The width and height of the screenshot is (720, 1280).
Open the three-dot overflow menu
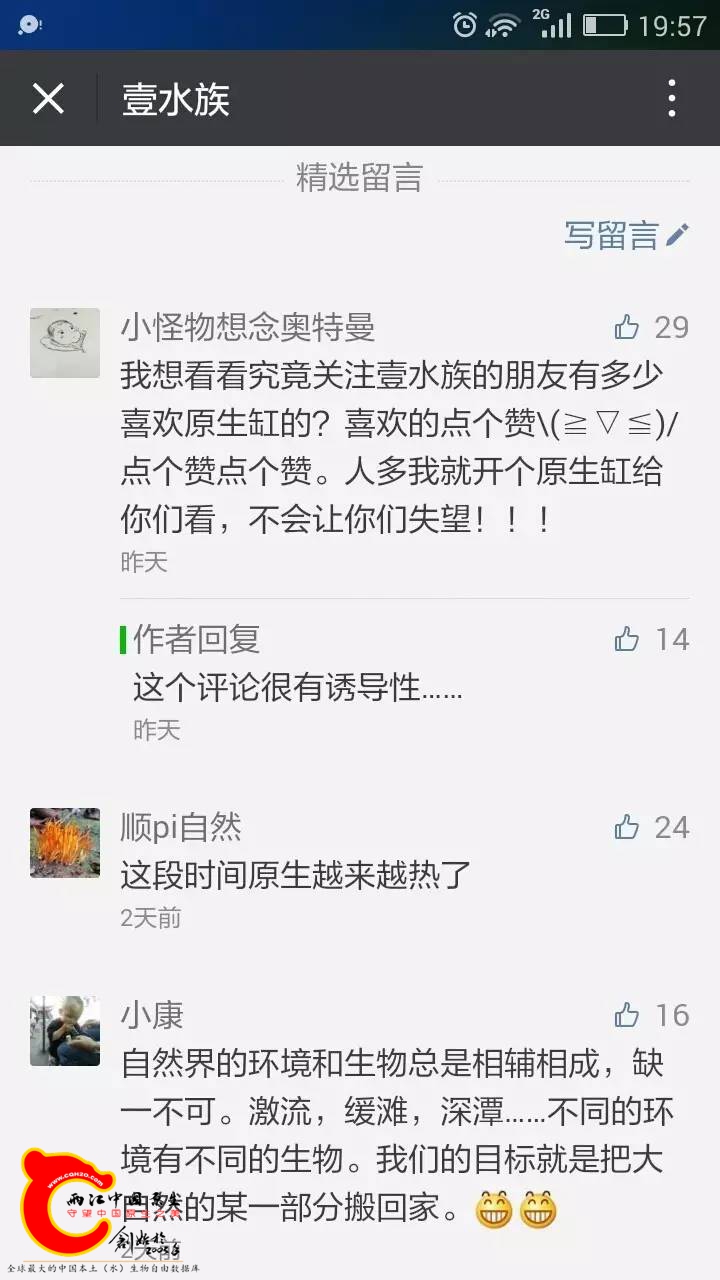(672, 99)
